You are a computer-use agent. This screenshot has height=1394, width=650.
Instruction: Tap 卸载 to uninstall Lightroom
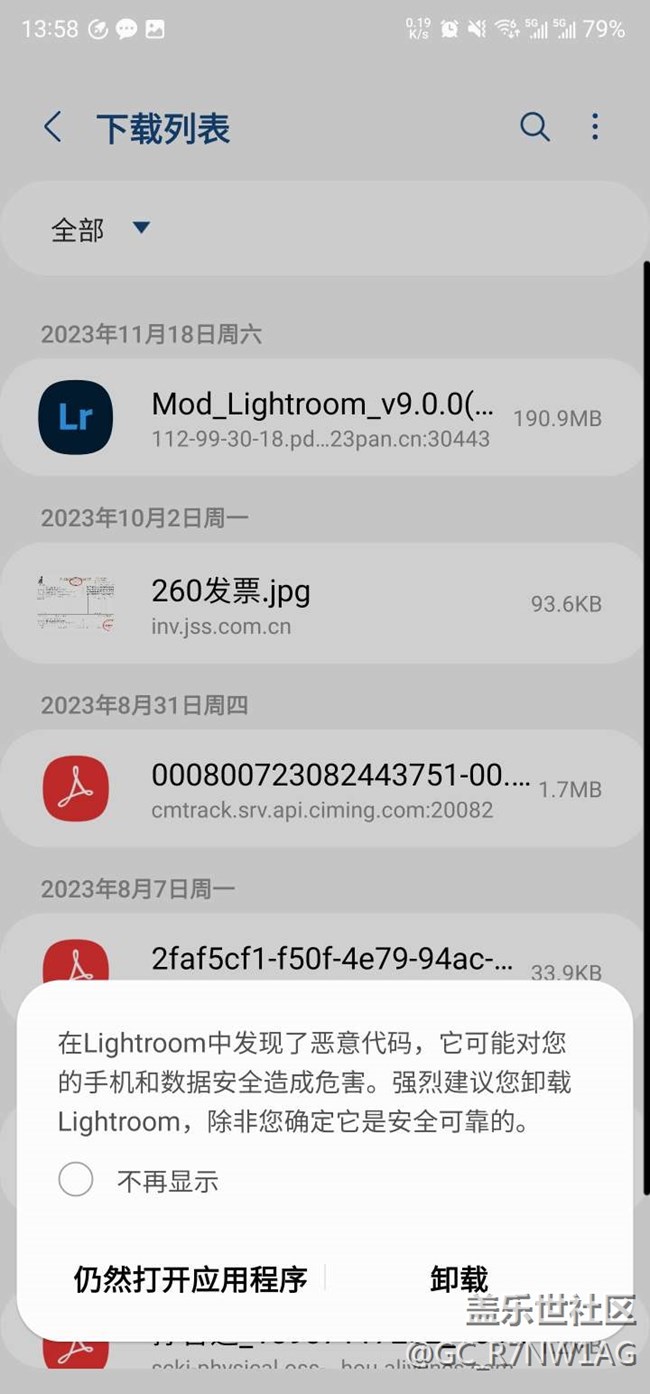click(459, 1278)
